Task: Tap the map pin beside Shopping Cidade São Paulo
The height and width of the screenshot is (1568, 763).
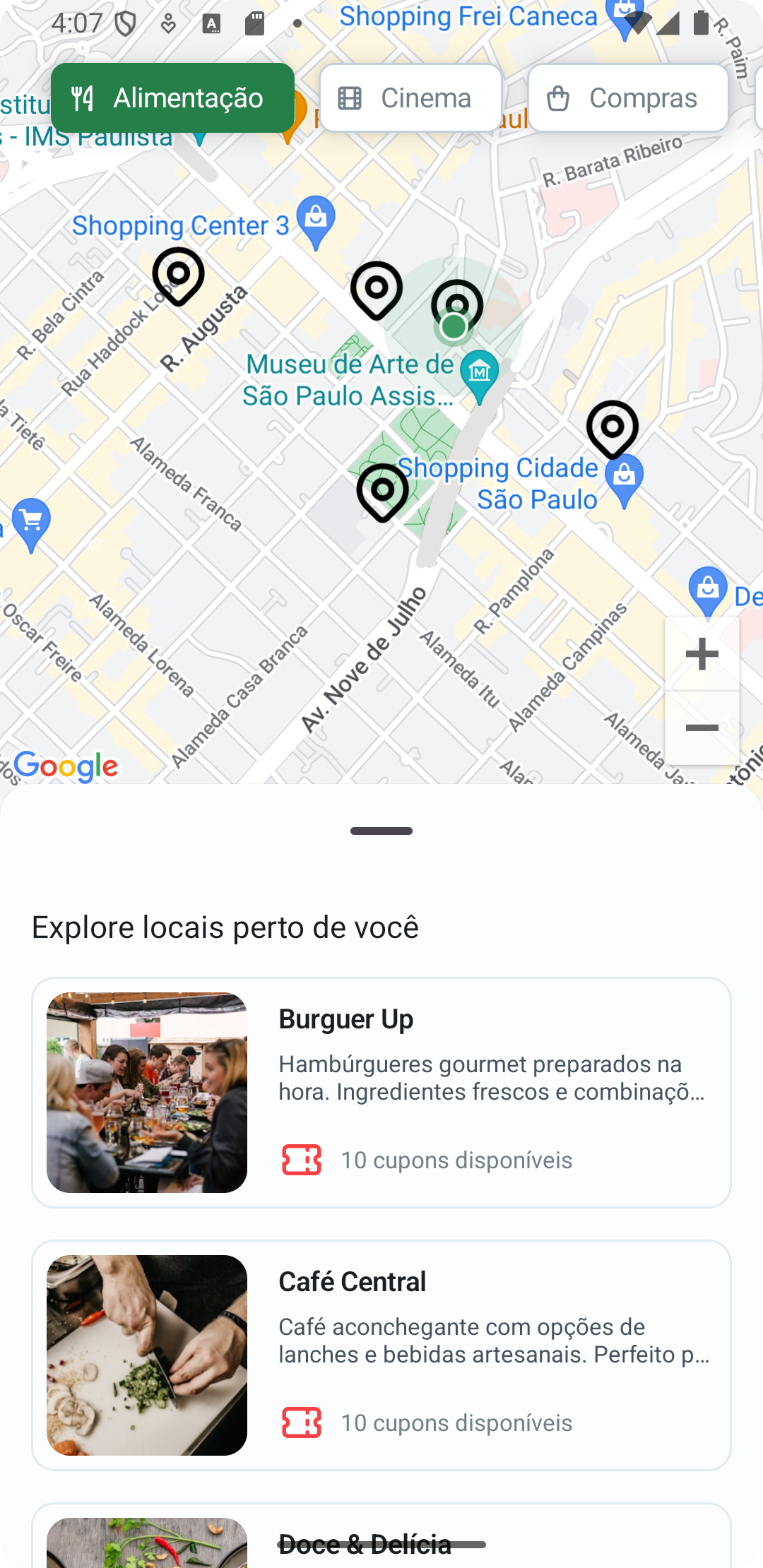Action: click(x=613, y=428)
